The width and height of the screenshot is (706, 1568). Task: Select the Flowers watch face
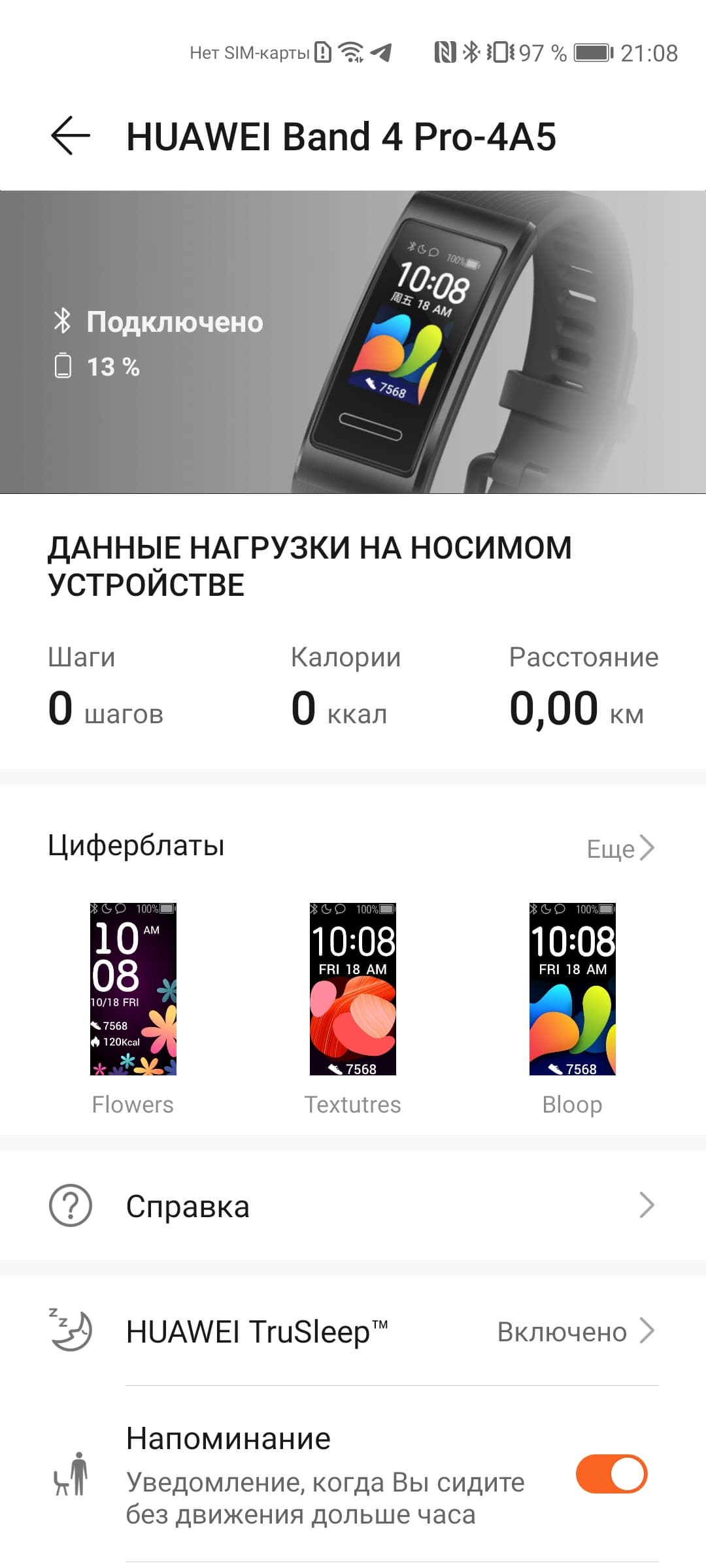coord(133,989)
